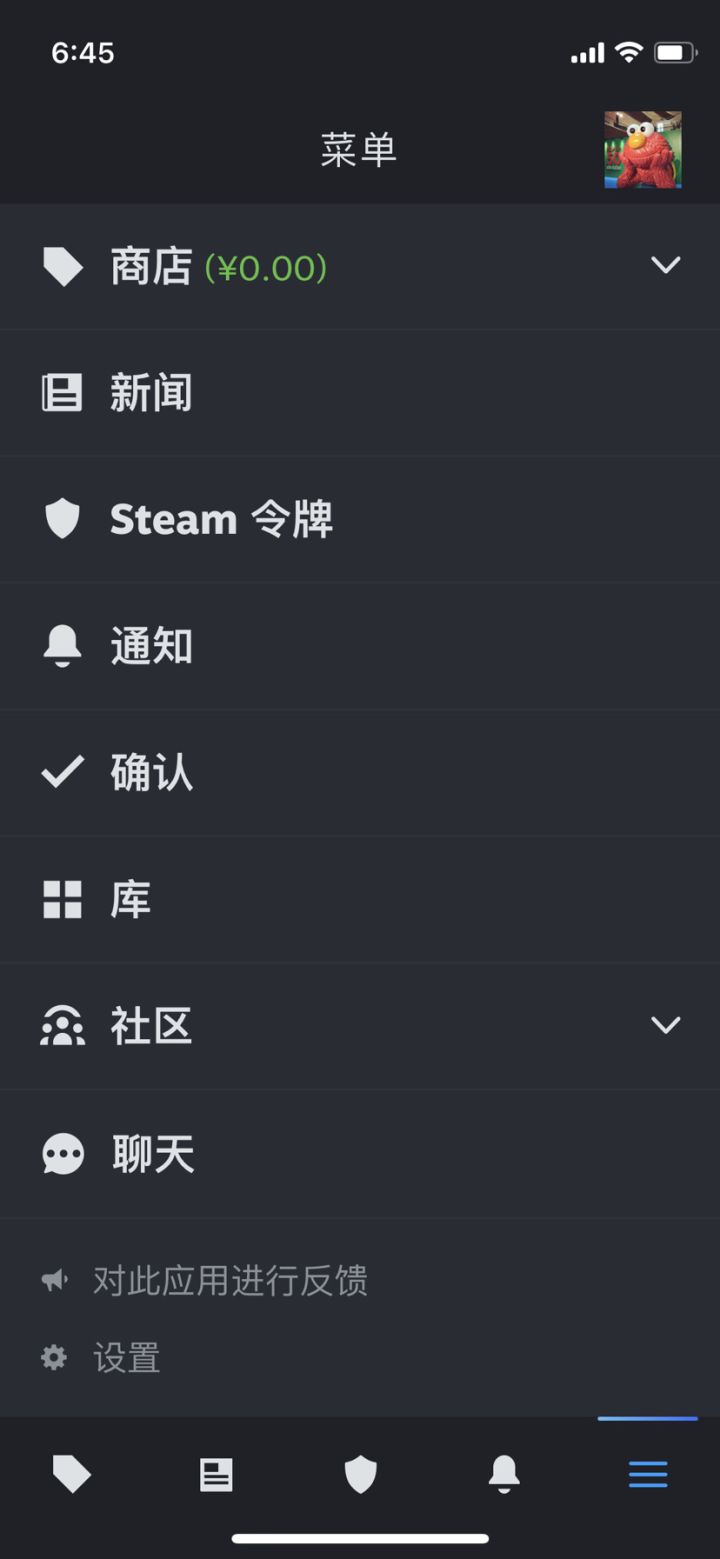Tap the hamburger menu icon in bottom bar
Viewport: 720px width, 1559px height.
click(648, 1473)
